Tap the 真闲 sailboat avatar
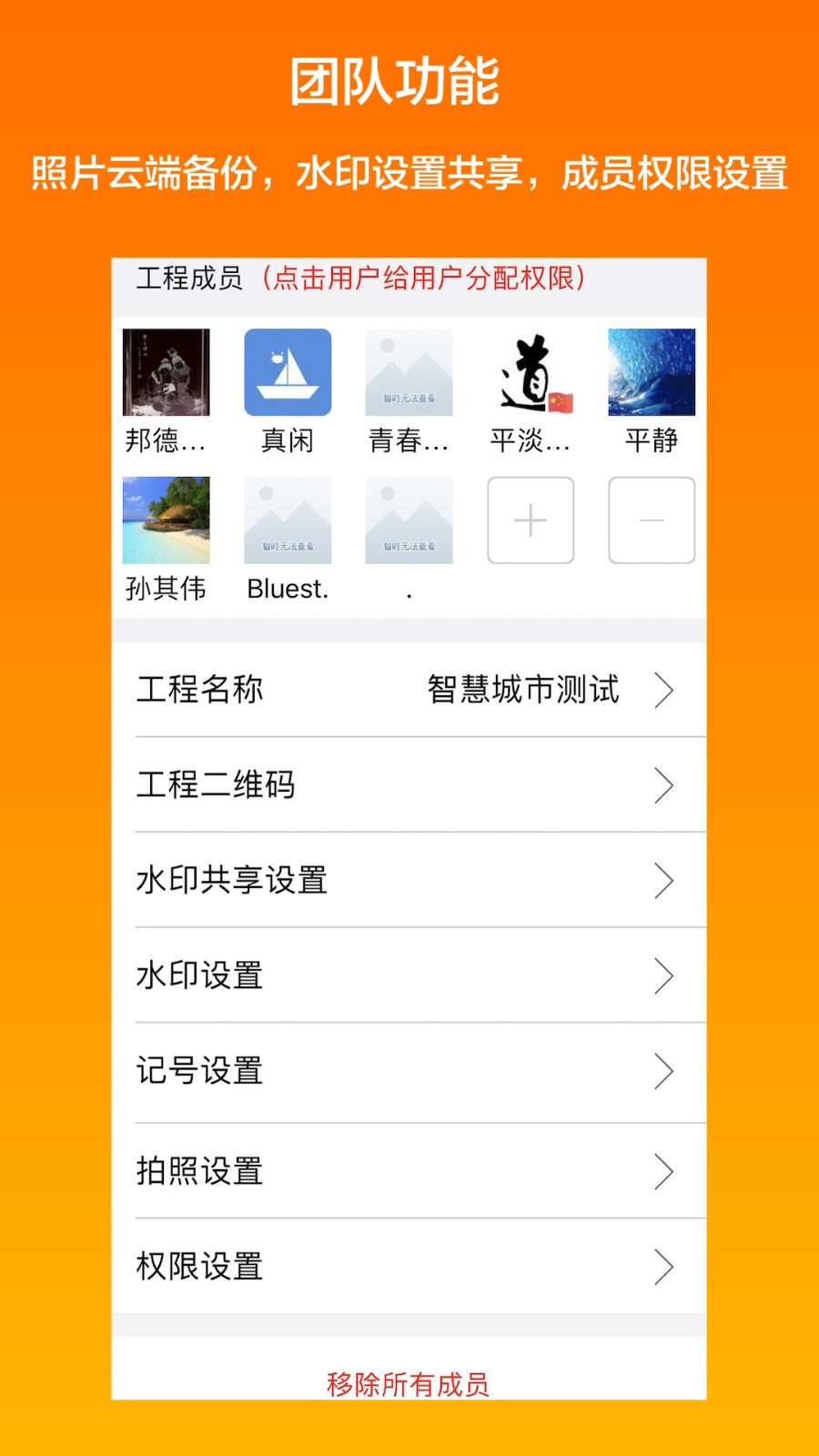The image size is (819, 1456). point(287,373)
